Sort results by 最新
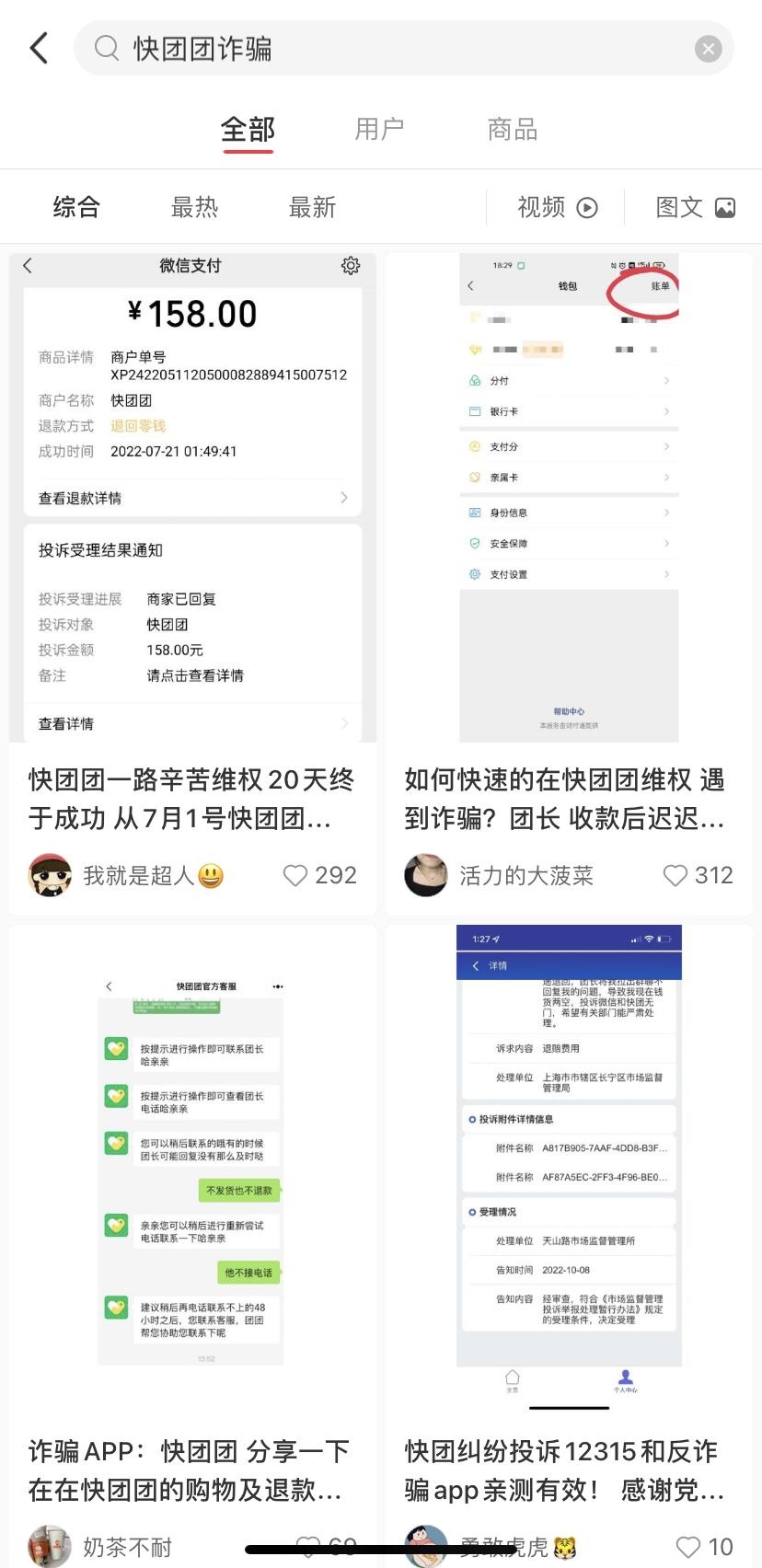Viewport: 762px width, 1568px height. [x=312, y=207]
